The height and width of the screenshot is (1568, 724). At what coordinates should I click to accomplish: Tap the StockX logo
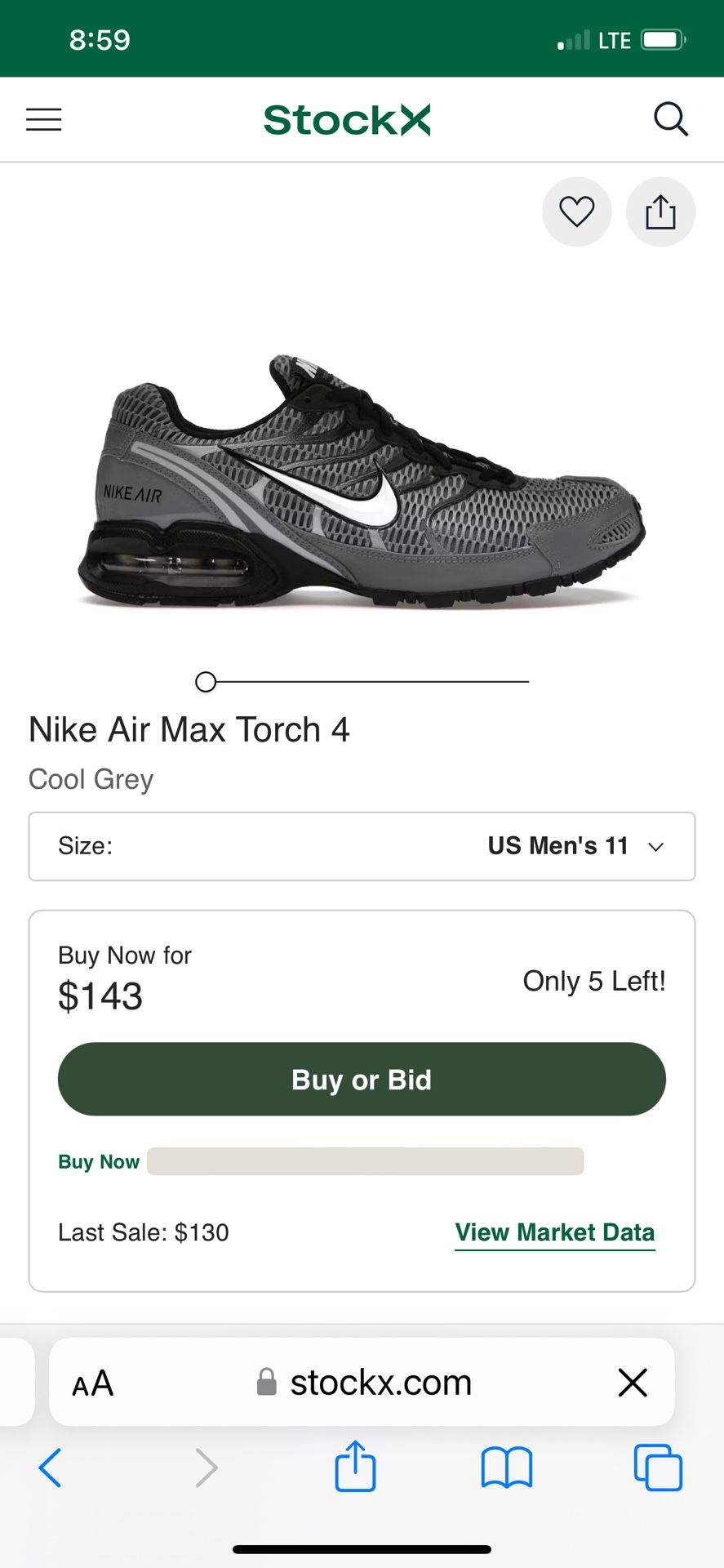point(346,119)
